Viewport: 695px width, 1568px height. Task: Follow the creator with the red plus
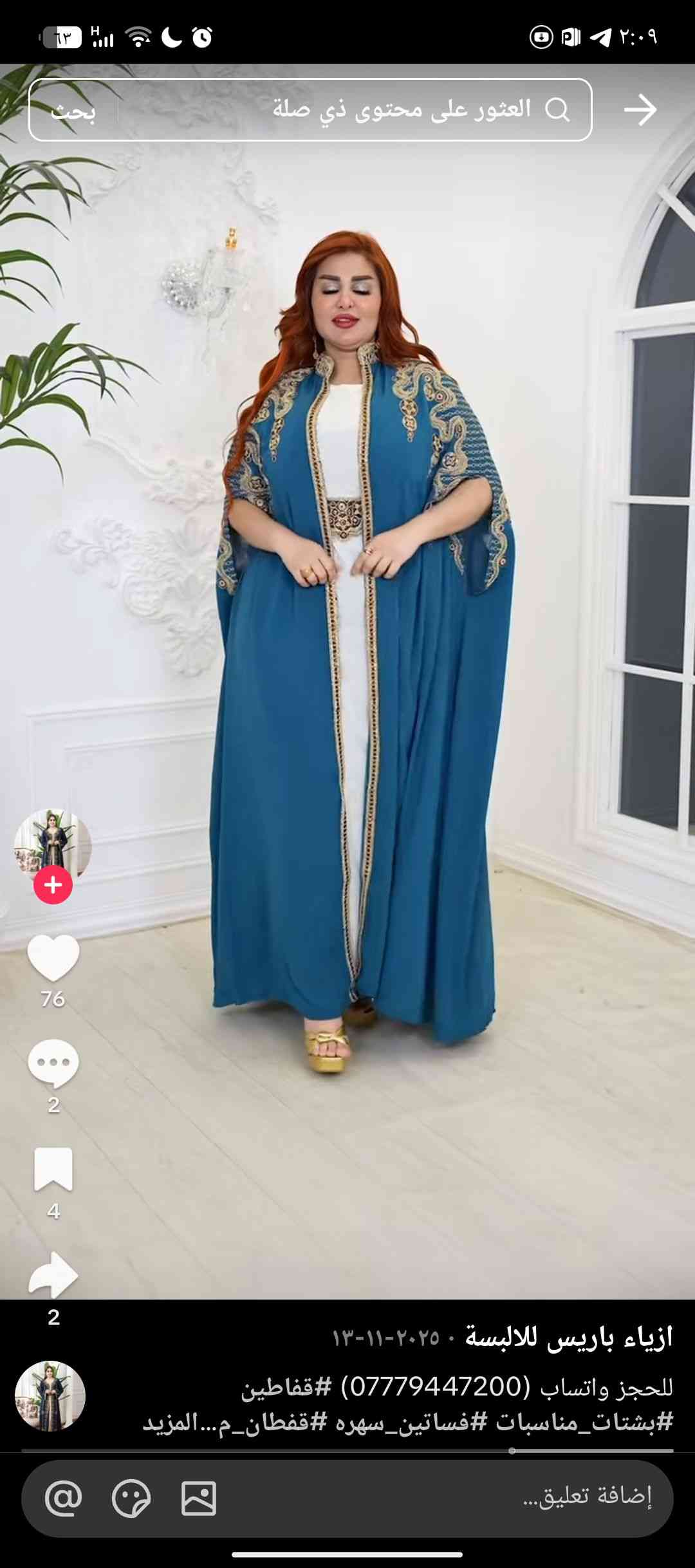(53, 885)
